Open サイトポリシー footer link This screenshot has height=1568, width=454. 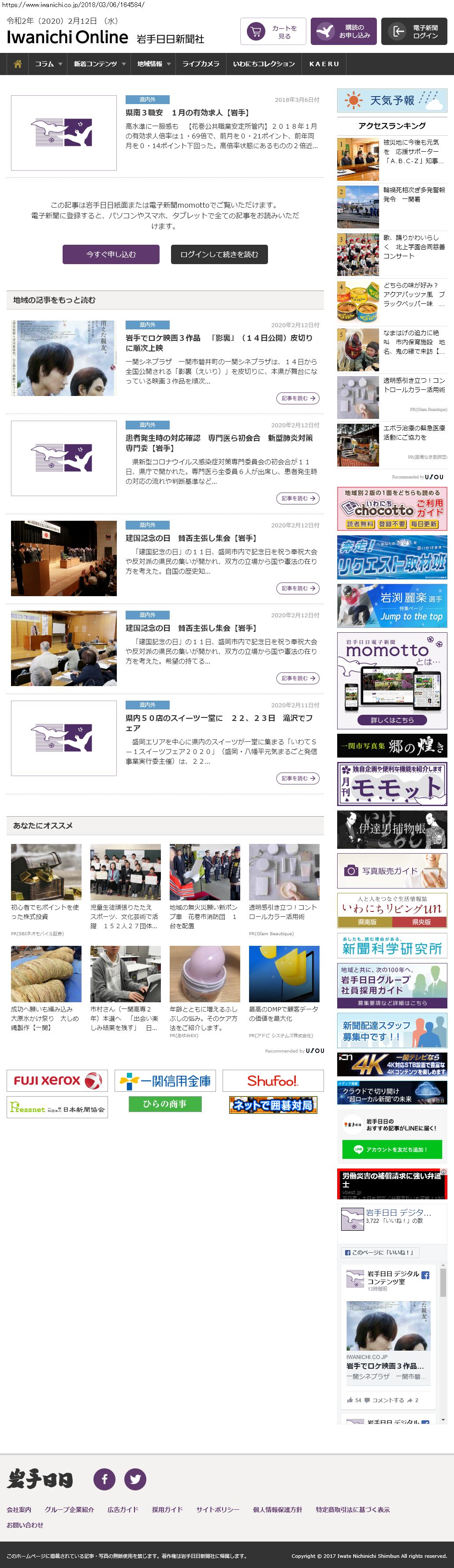point(217,1509)
